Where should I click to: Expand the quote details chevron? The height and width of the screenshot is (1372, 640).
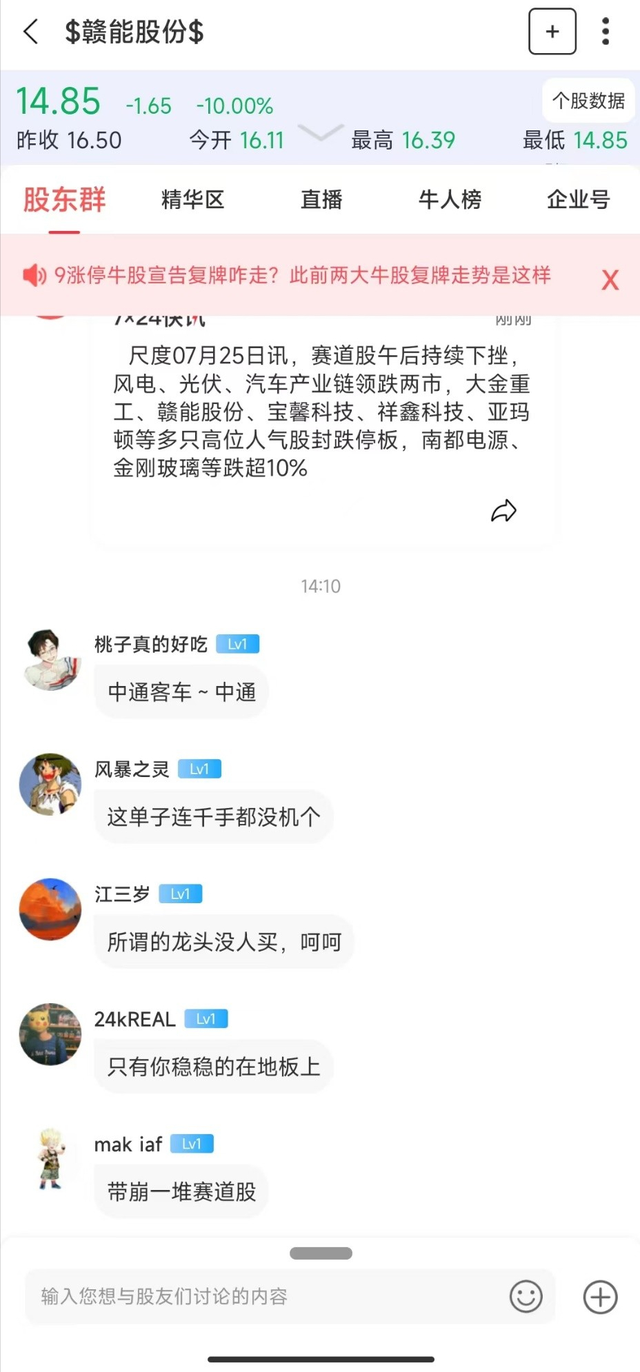tap(320, 133)
